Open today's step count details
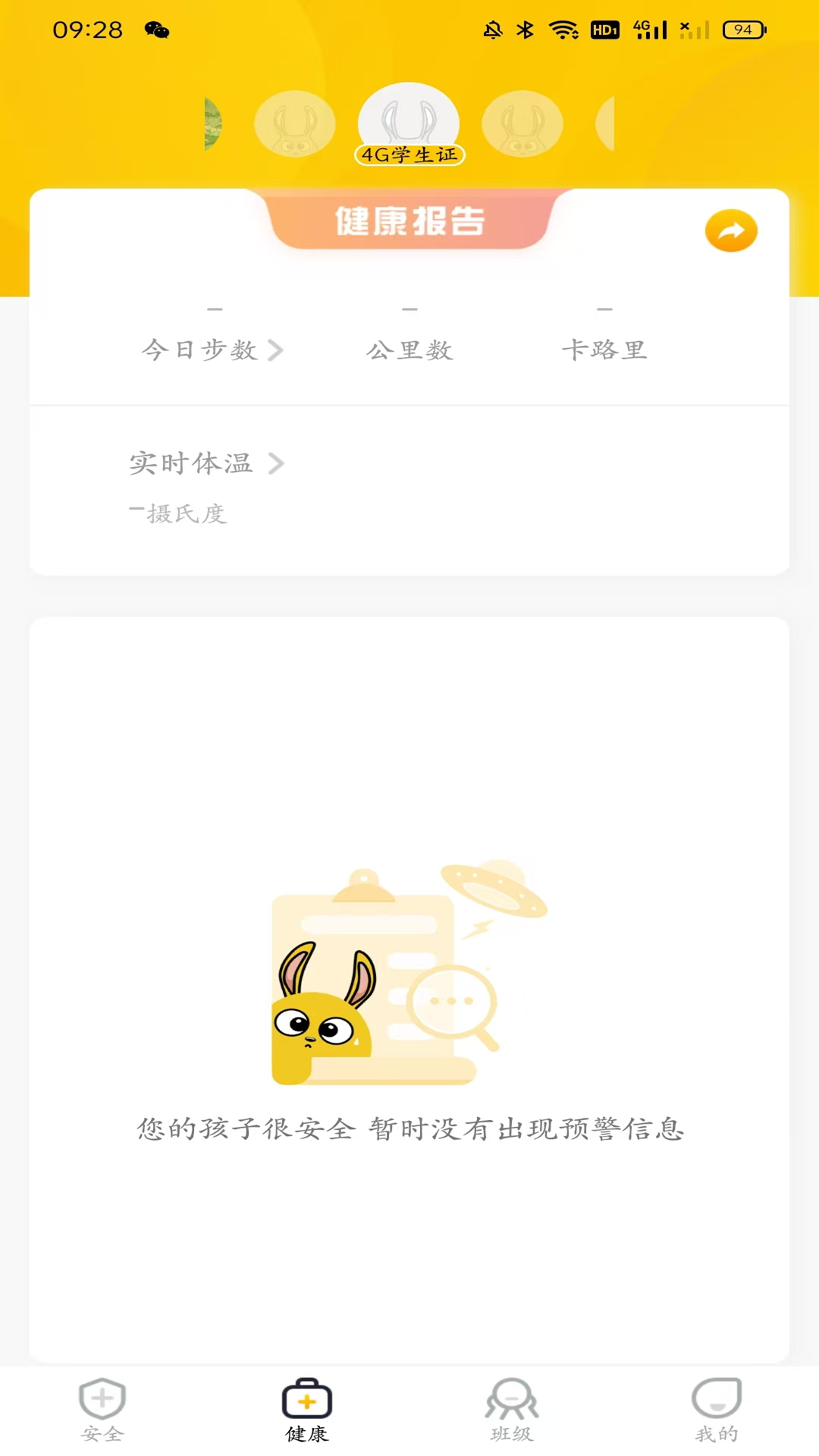Viewport: 819px width, 1456px height. (x=213, y=350)
